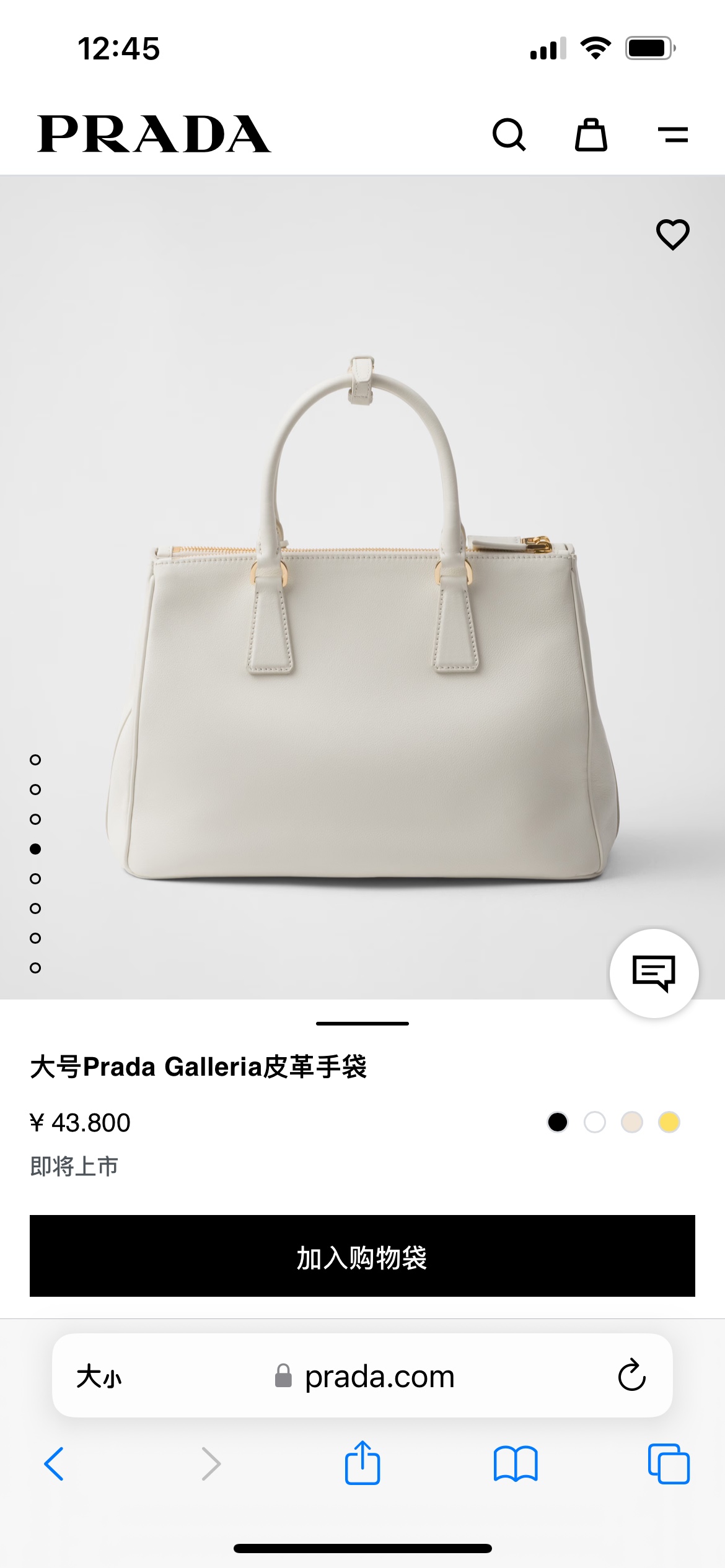This screenshot has height=1568, width=725.
Task: Select the black color swatch
Action: pos(558,1122)
